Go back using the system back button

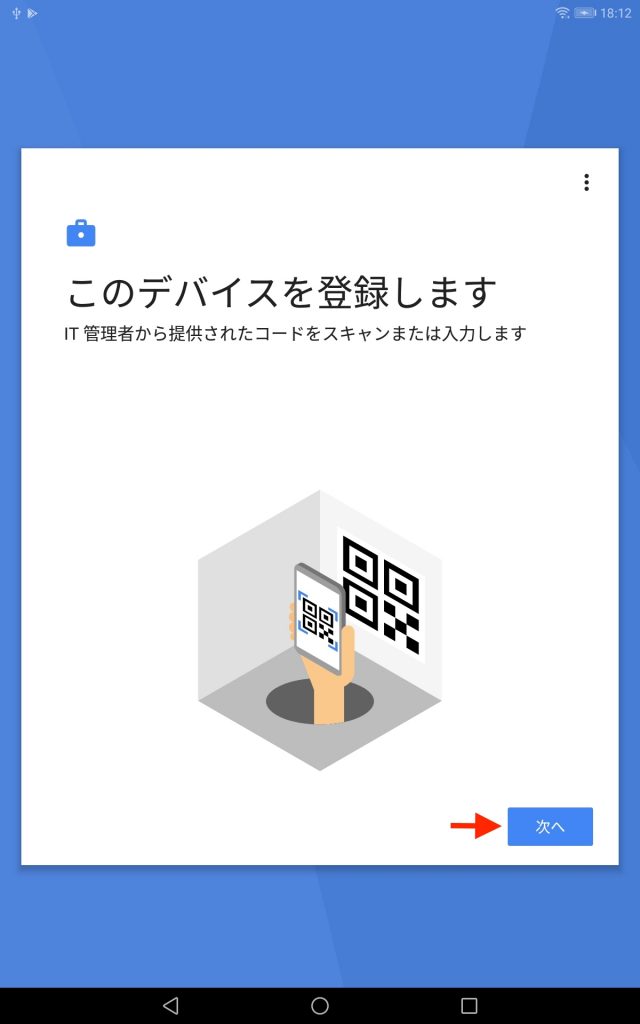click(170, 1005)
